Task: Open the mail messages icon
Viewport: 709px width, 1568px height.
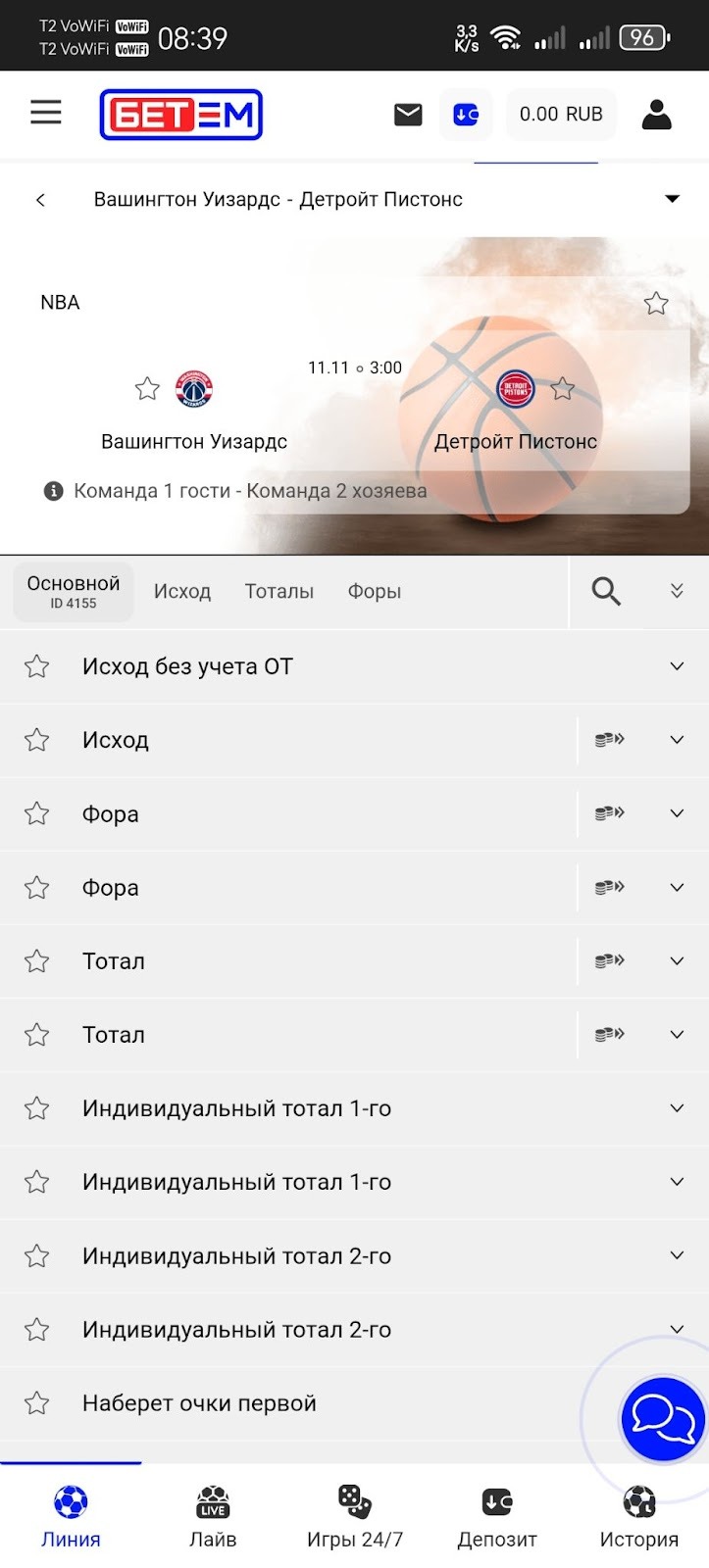Action: click(x=406, y=114)
